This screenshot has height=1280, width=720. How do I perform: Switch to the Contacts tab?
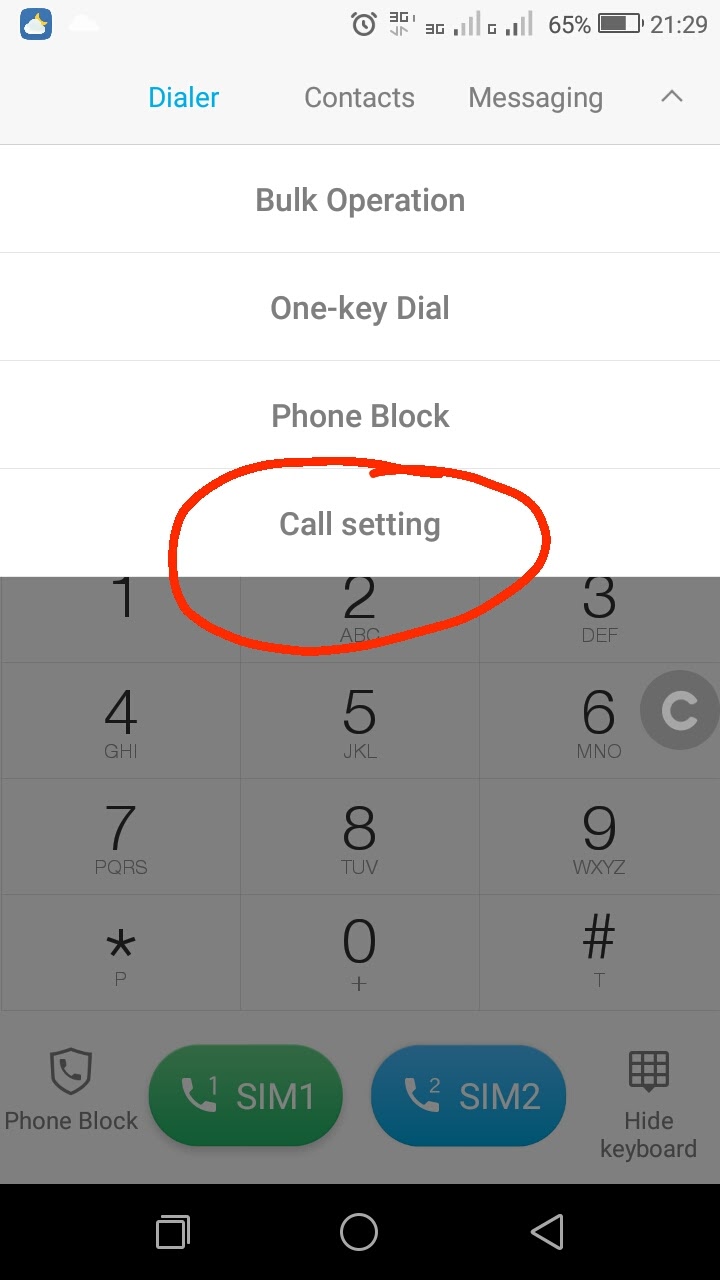359,98
